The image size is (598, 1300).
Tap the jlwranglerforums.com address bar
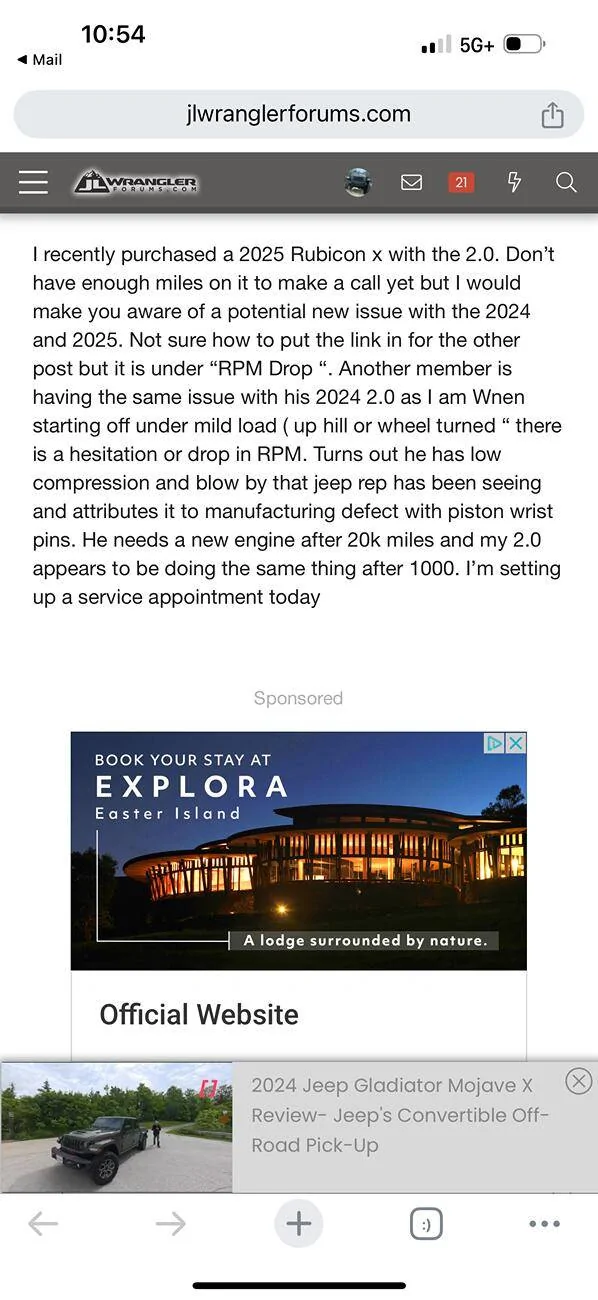(x=298, y=114)
